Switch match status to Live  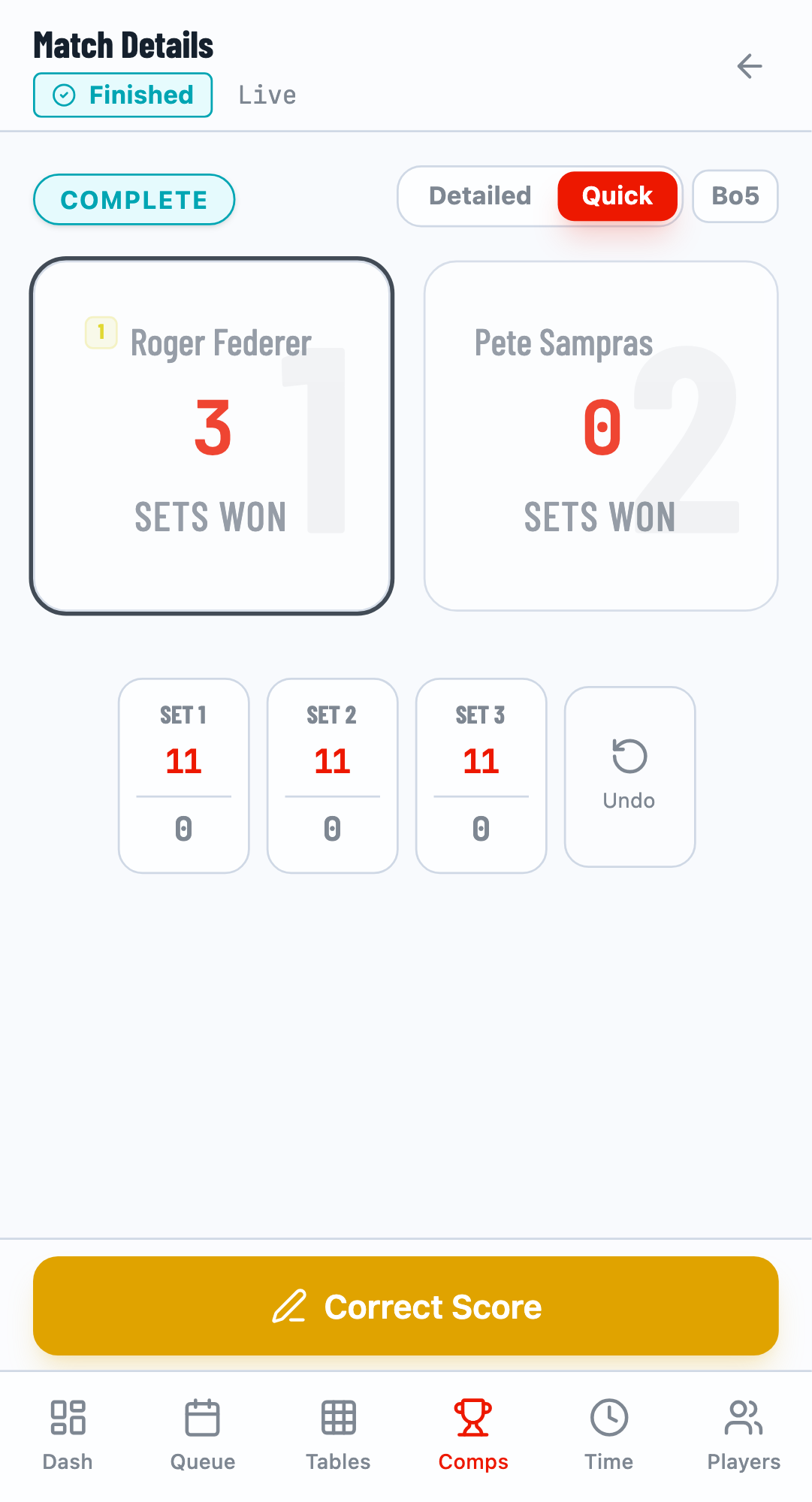click(267, 95)
